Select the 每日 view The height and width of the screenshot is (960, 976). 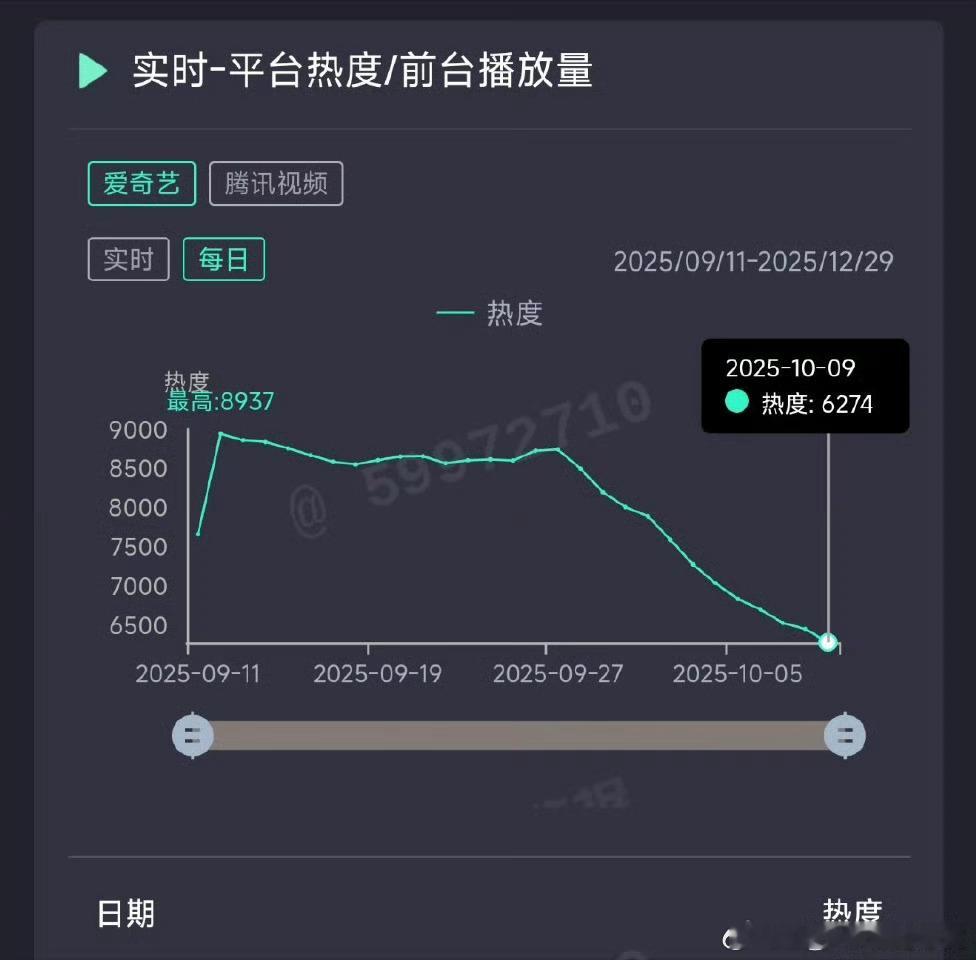point(223,260)
